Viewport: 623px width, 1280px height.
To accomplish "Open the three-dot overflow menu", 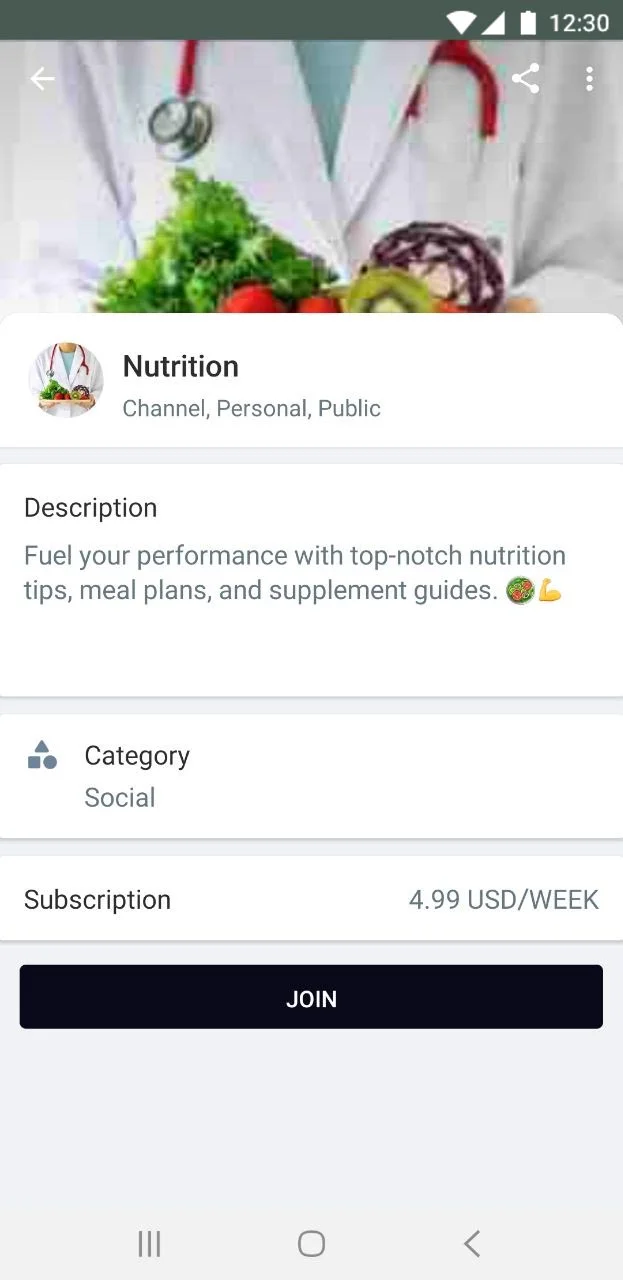I will tap(590, 79).
